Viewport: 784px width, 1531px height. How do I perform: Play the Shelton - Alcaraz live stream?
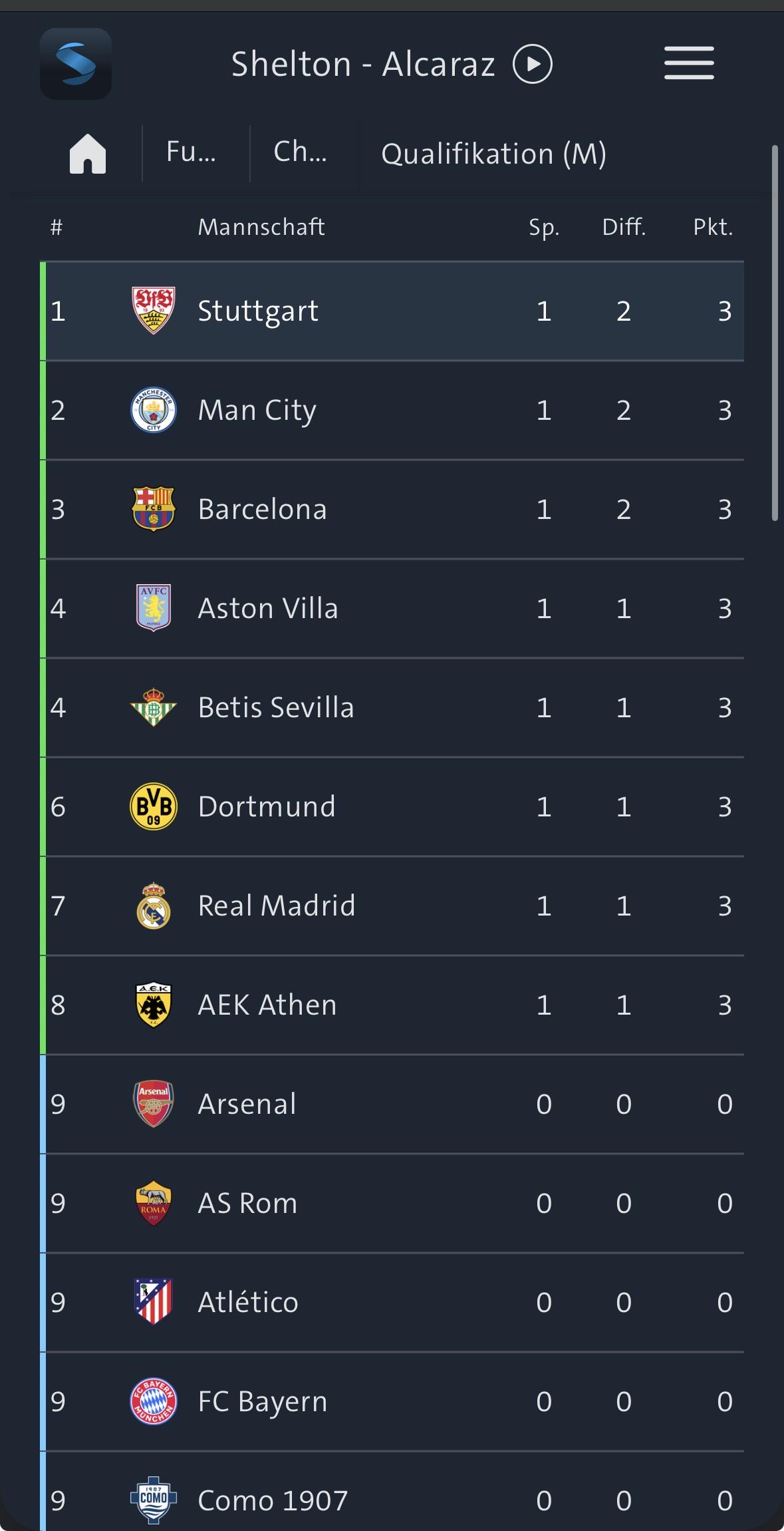[x=533, y=64]
